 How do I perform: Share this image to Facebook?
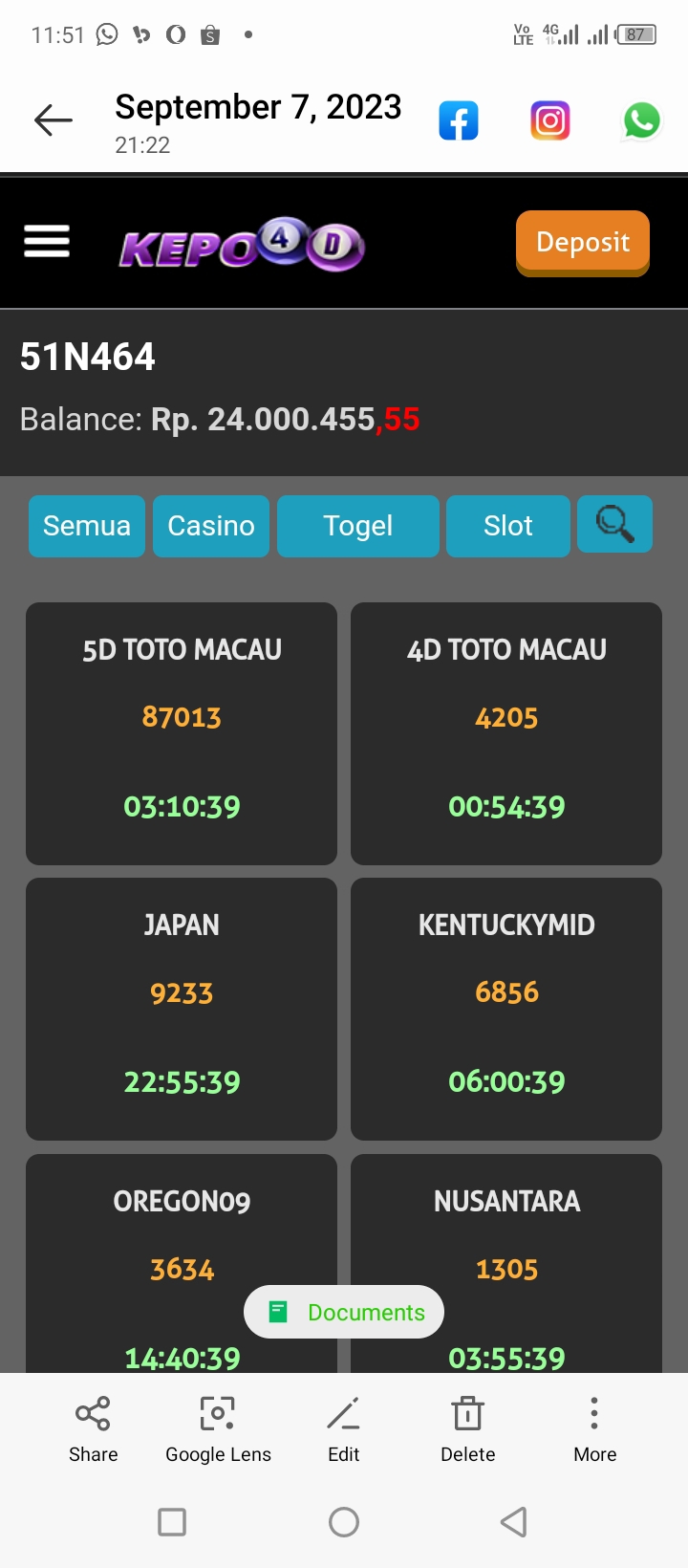click(x=459, y=121)
